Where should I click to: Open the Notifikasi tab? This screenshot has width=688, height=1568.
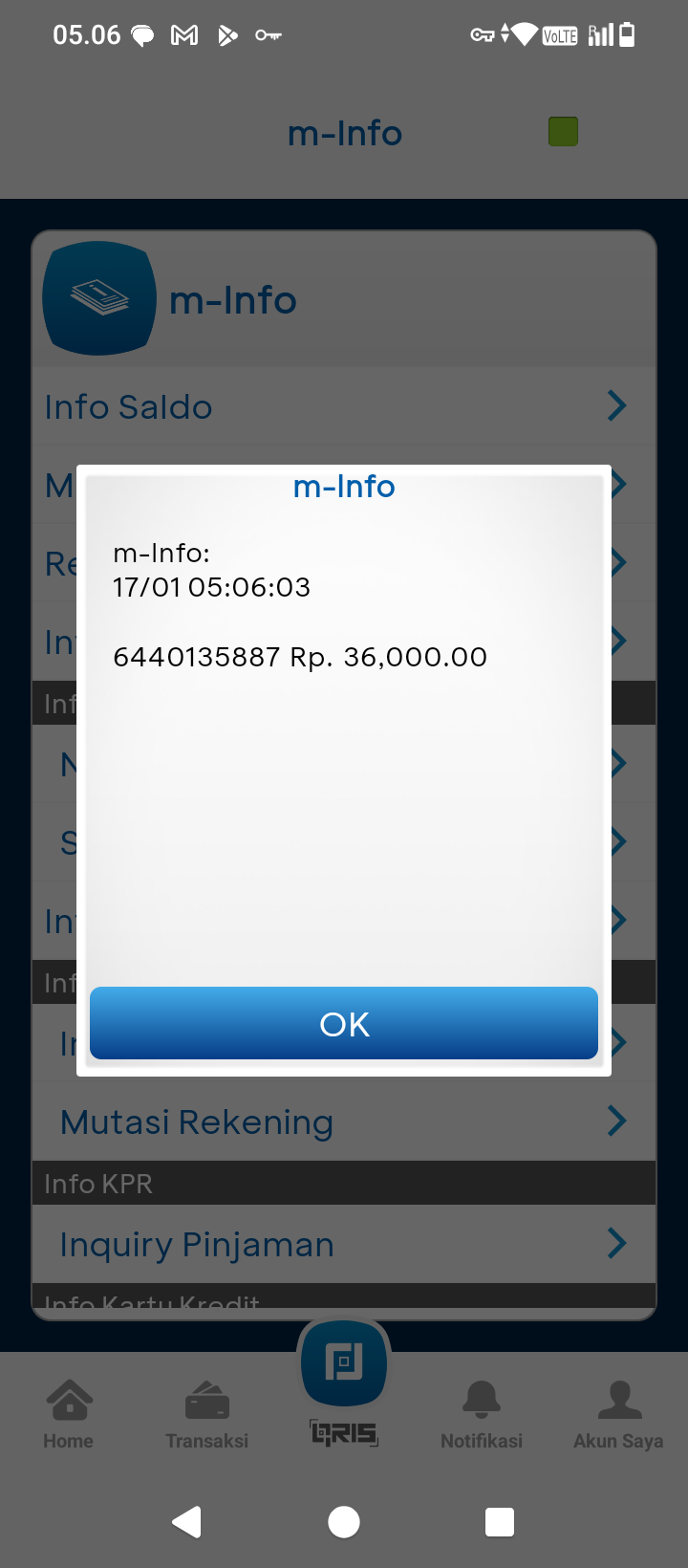482,1415
